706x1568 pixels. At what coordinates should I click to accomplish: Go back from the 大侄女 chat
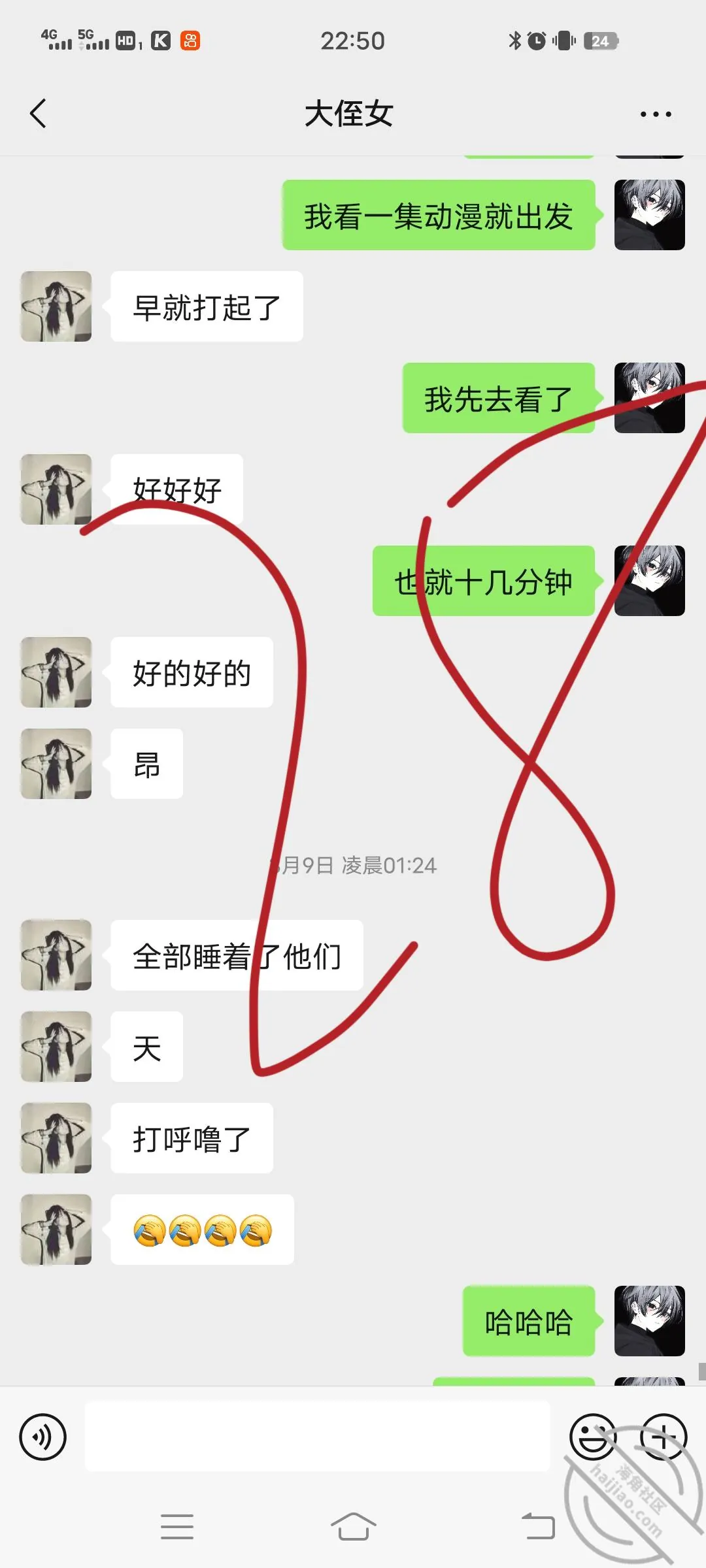tap(39, 114)
